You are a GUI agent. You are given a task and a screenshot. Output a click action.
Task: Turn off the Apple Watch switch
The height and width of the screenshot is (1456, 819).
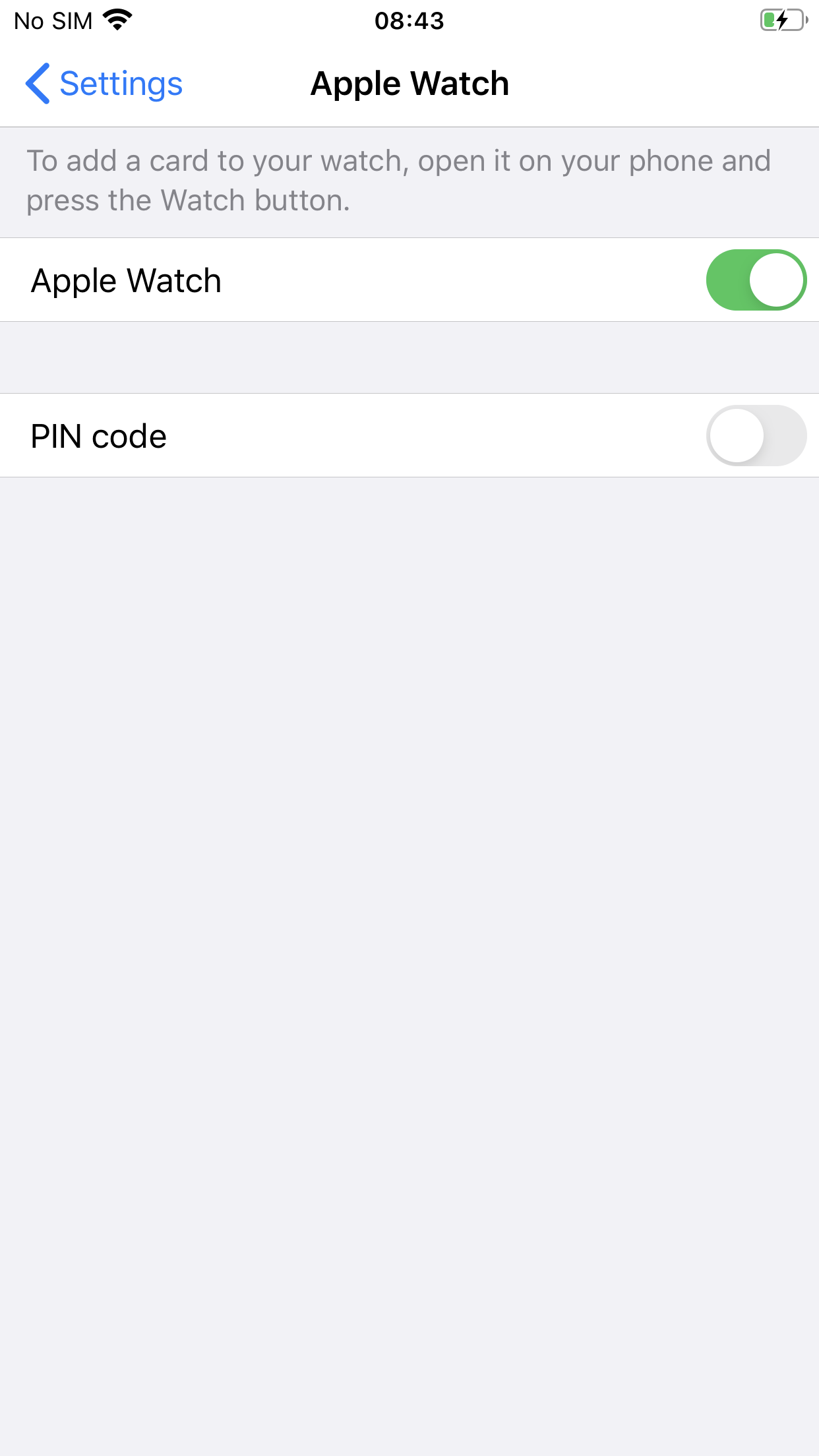756,280
